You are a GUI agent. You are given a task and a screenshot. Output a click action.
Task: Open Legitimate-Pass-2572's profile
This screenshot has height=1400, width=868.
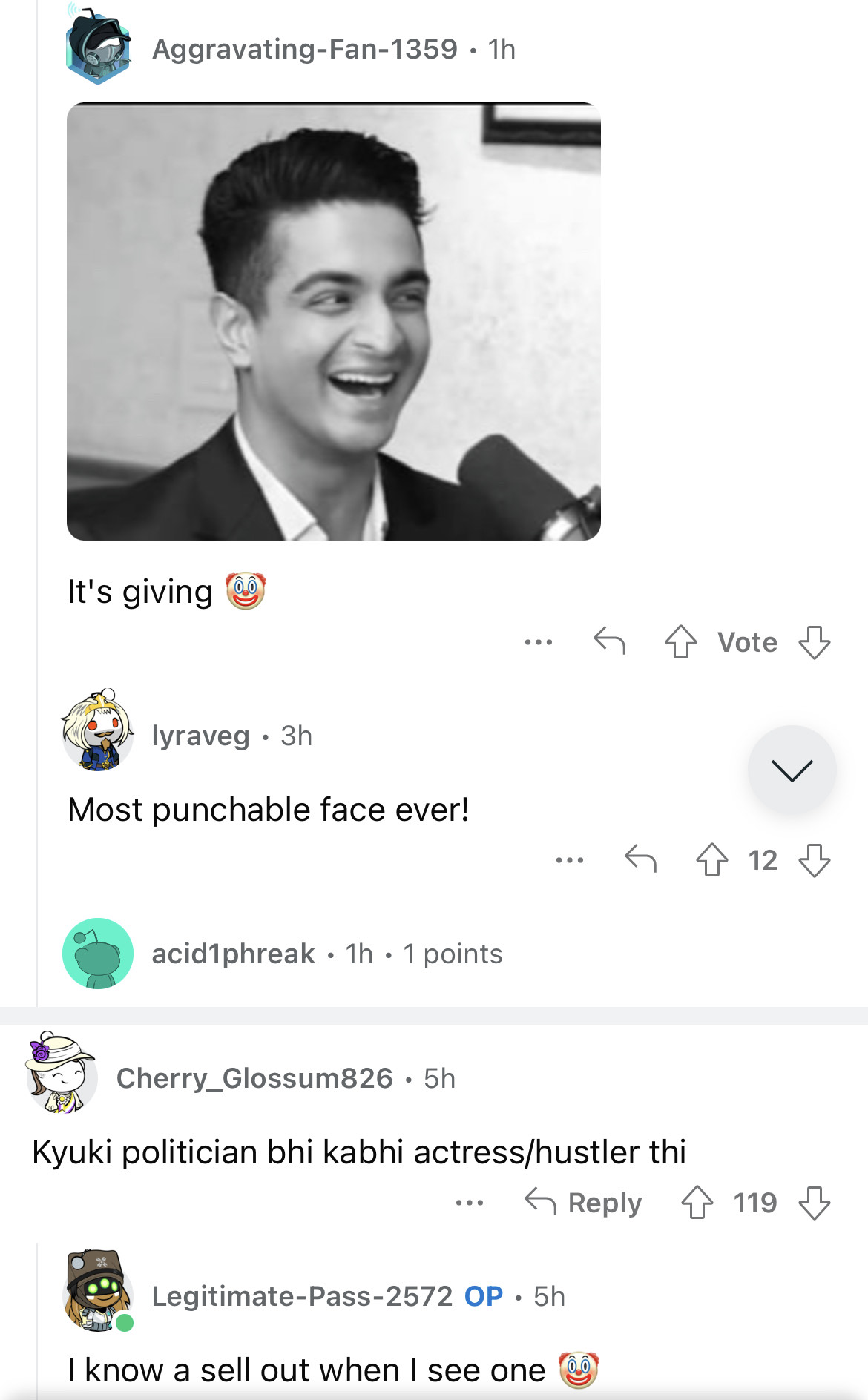coord(301,1296)
